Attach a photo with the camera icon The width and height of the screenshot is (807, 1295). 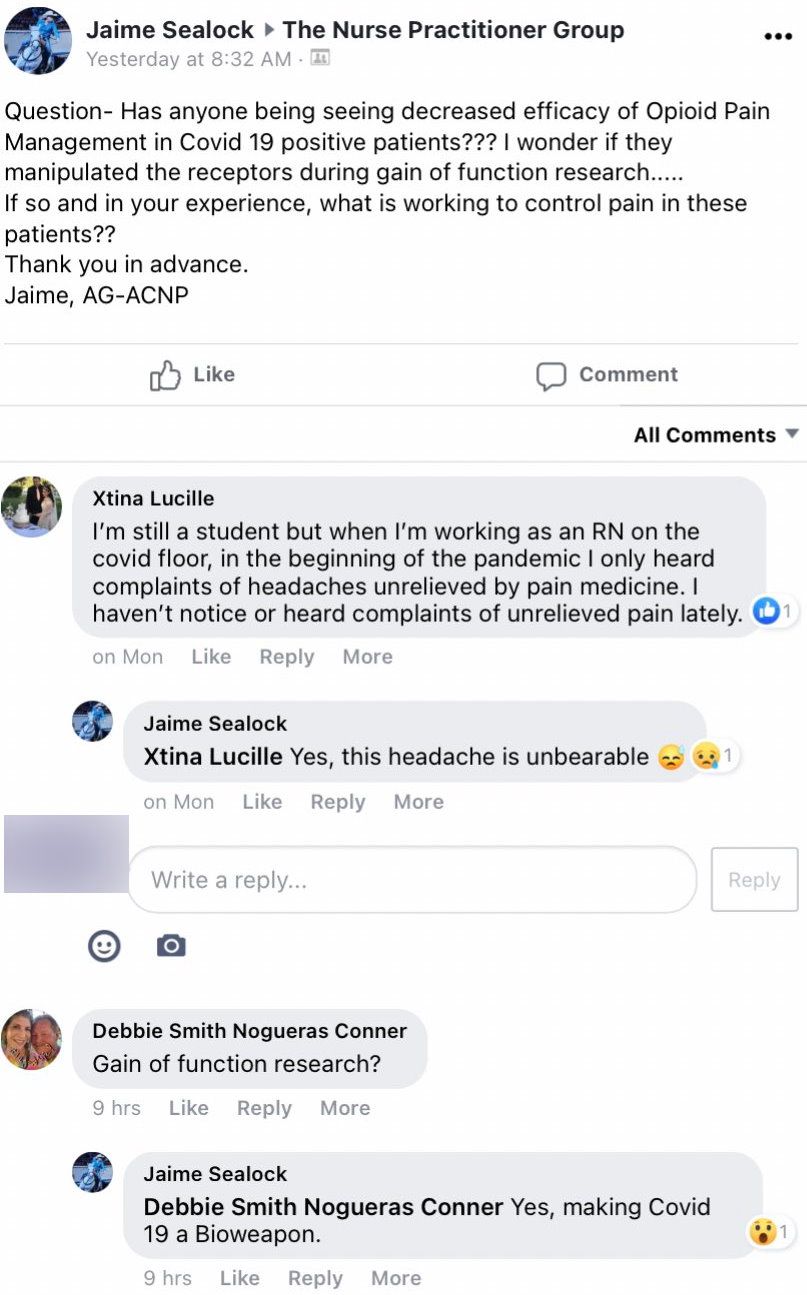click(171, 945)
